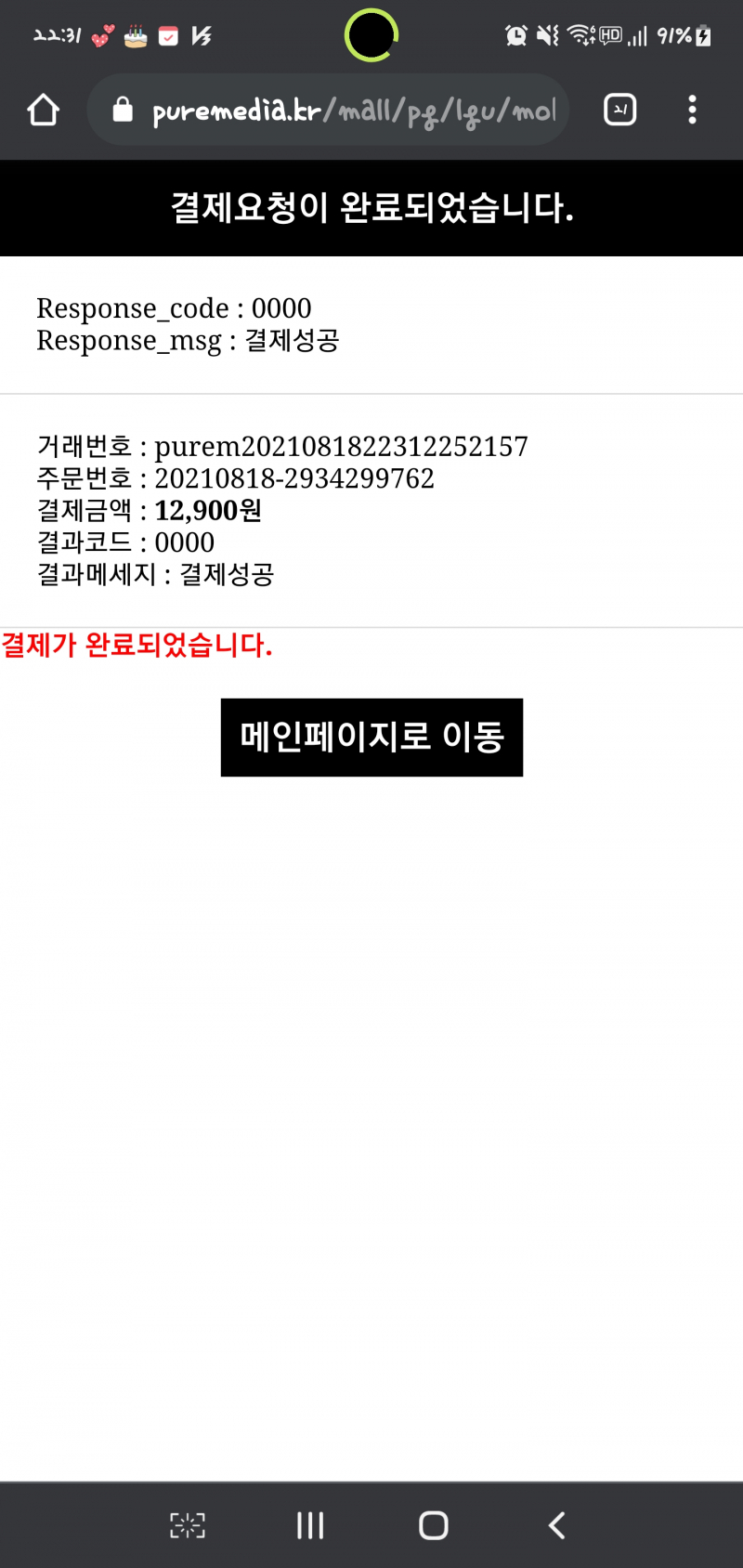Open the browser tab switcher
Viewport: 743px width, 1568px height.
(x=619, y=110)
